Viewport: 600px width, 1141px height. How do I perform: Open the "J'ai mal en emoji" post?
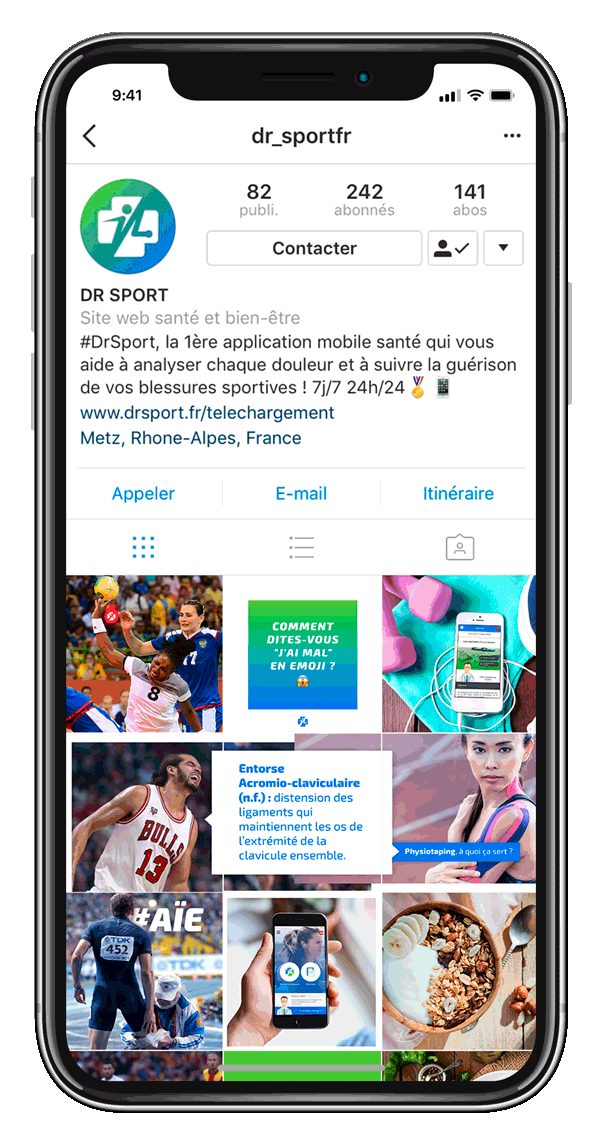coord(303,655)
